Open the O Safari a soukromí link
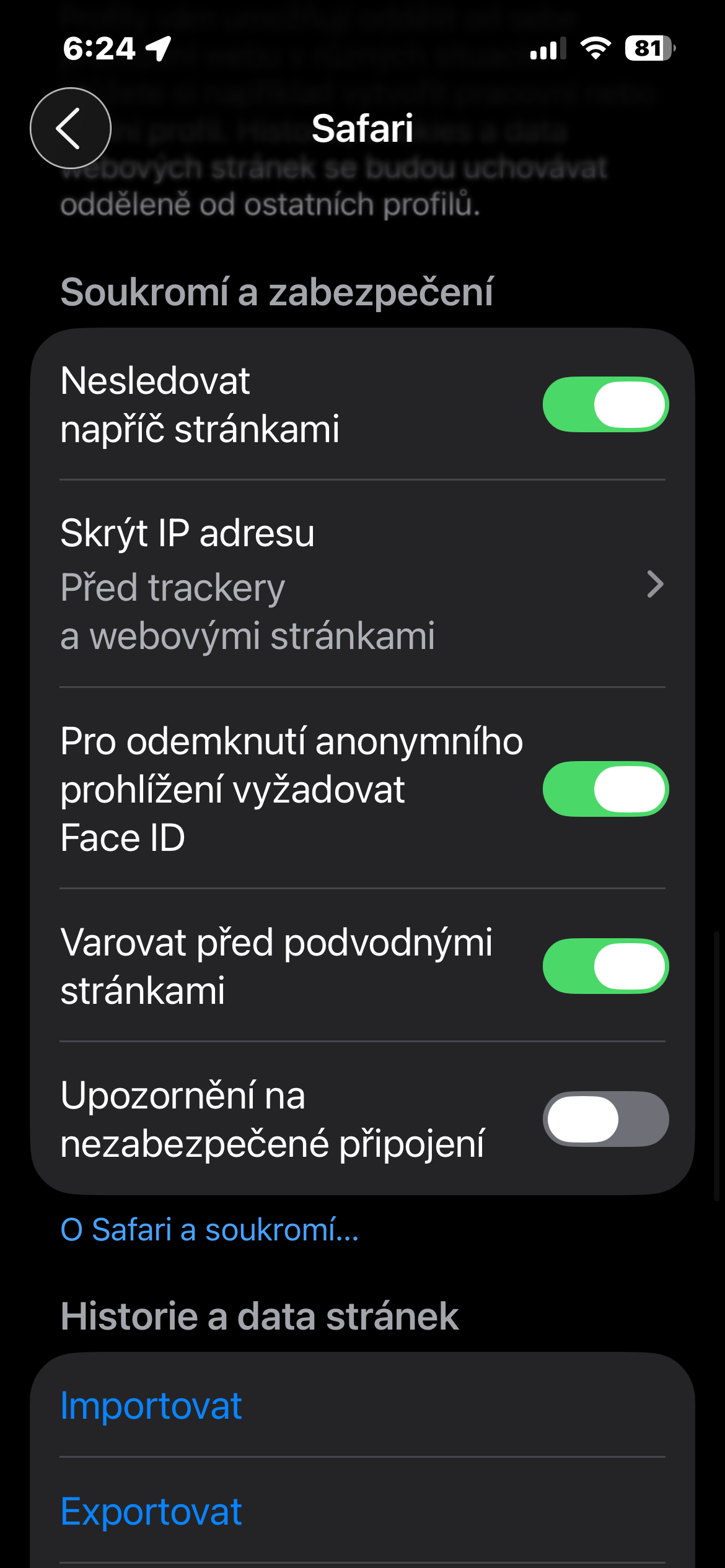The width and height of the screenshot is (725, 1568). pos(209,1229)
